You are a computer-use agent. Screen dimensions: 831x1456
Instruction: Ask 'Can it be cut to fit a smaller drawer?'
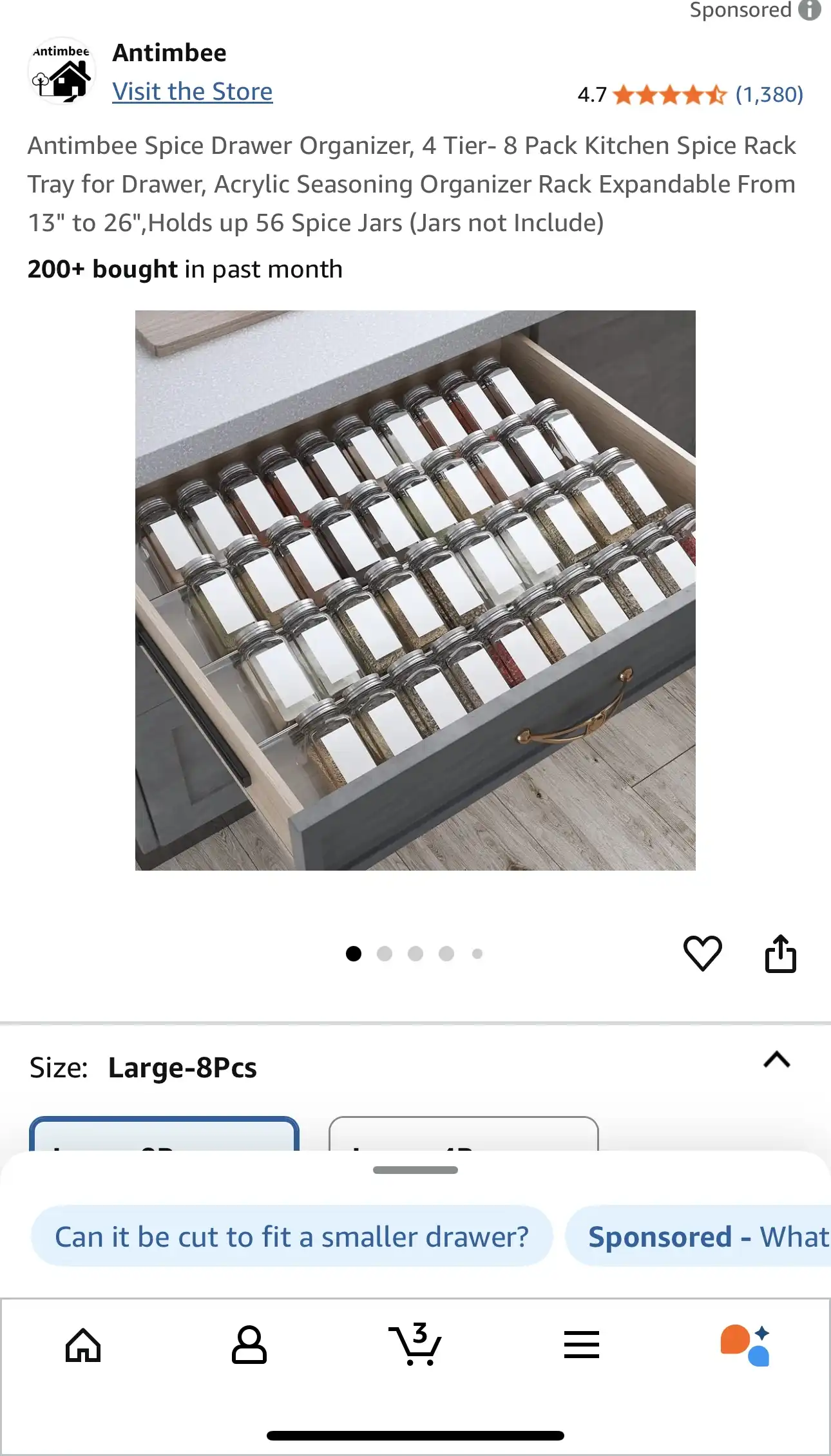coord(292,1237)
